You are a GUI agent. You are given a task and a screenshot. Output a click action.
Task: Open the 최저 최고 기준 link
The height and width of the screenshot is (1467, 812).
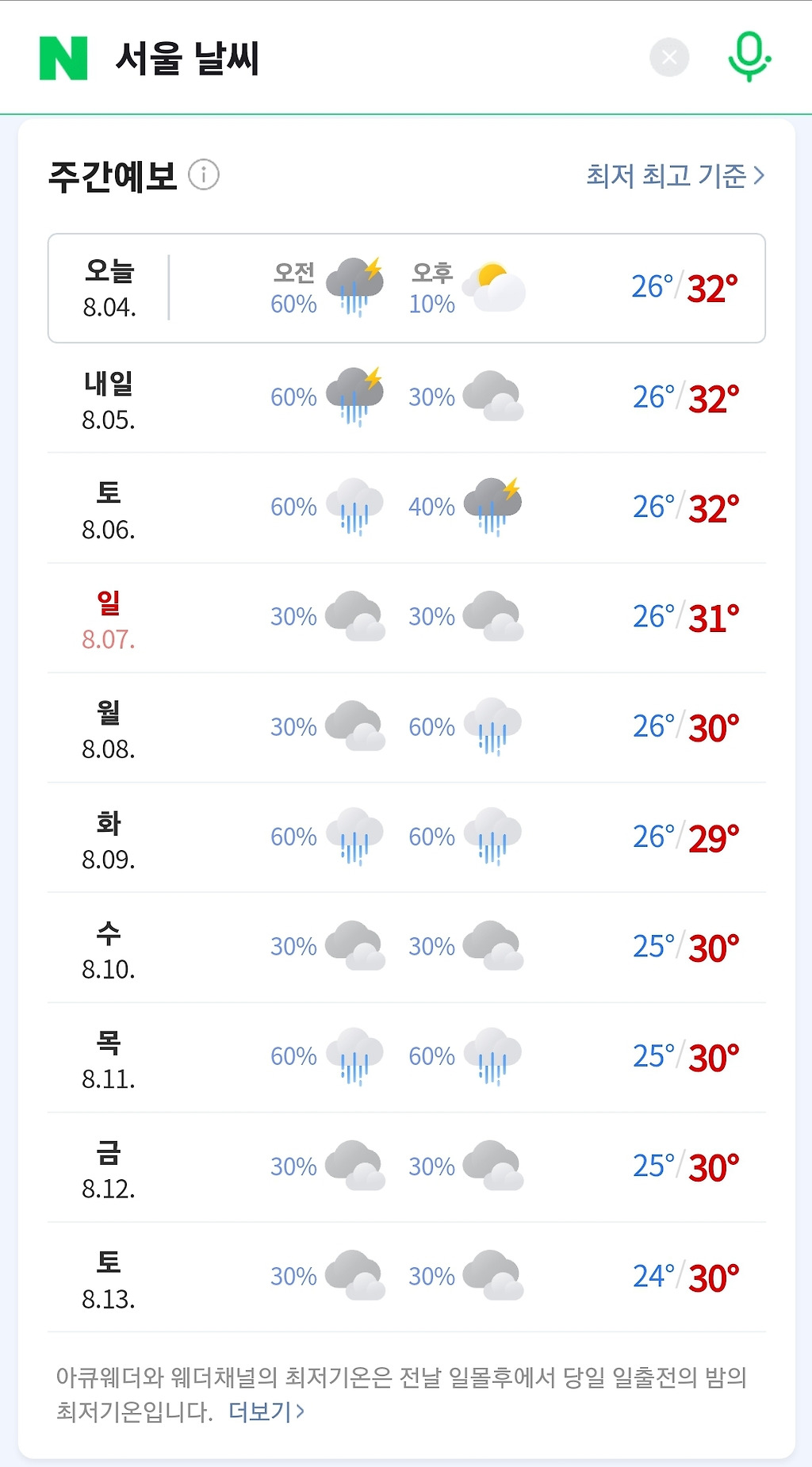pos(676,175)
